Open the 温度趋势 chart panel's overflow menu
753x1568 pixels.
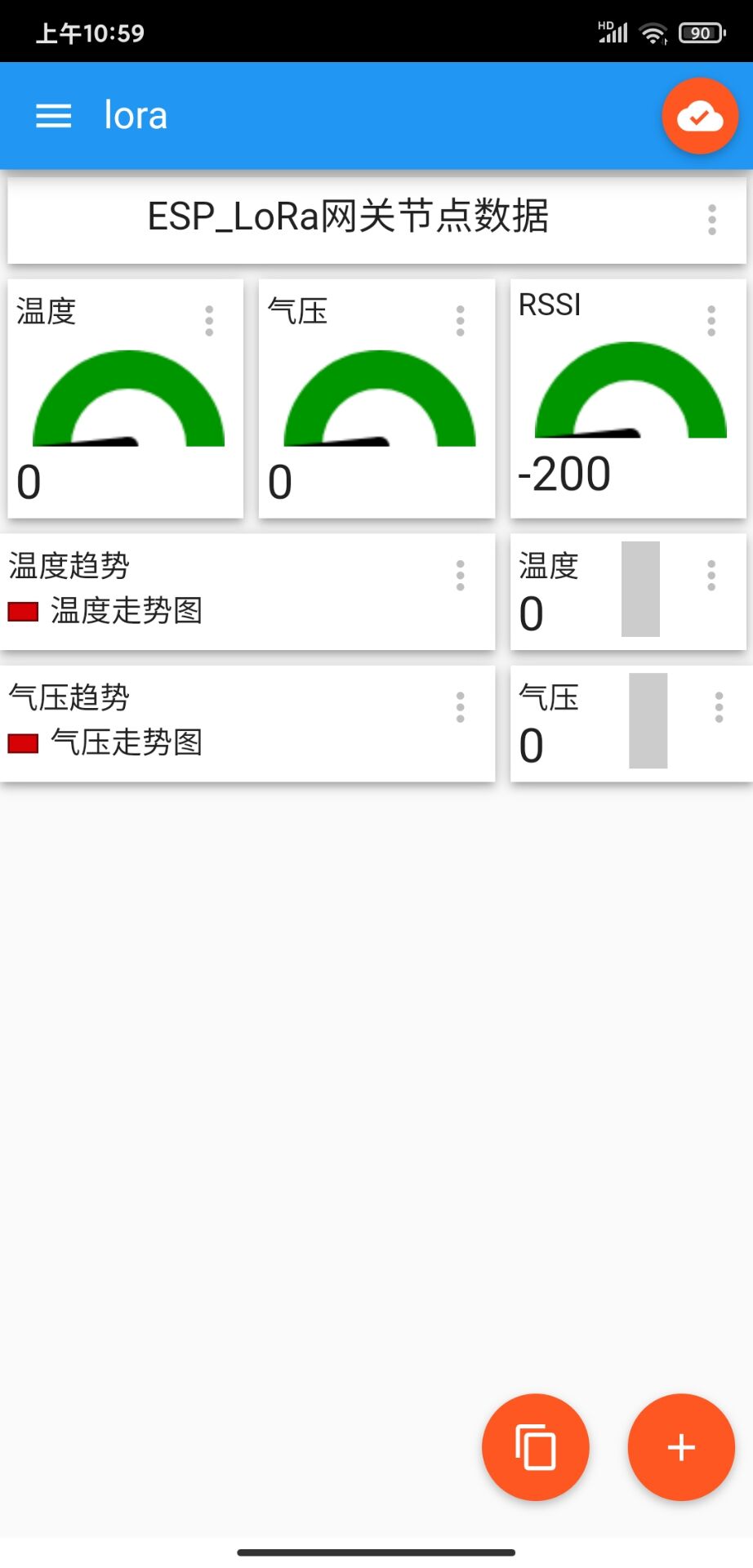(x=461, y=576)
